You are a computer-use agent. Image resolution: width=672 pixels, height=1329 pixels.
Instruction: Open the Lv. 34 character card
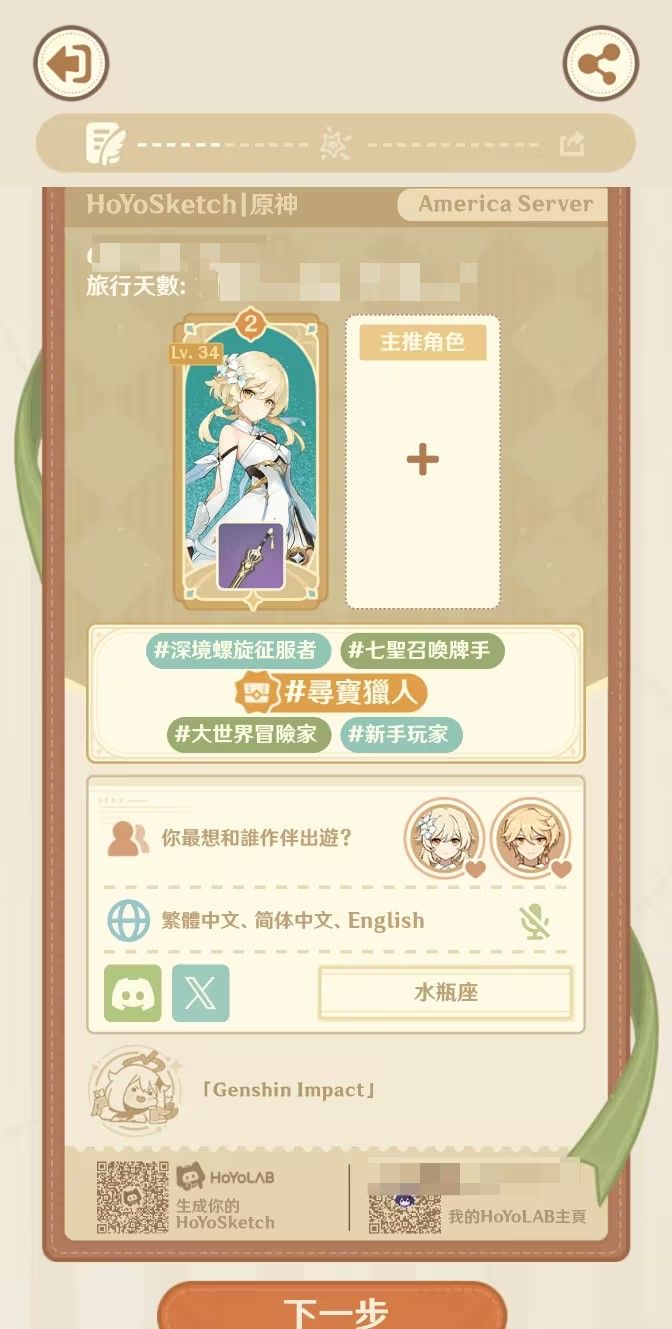pos(250,460)
